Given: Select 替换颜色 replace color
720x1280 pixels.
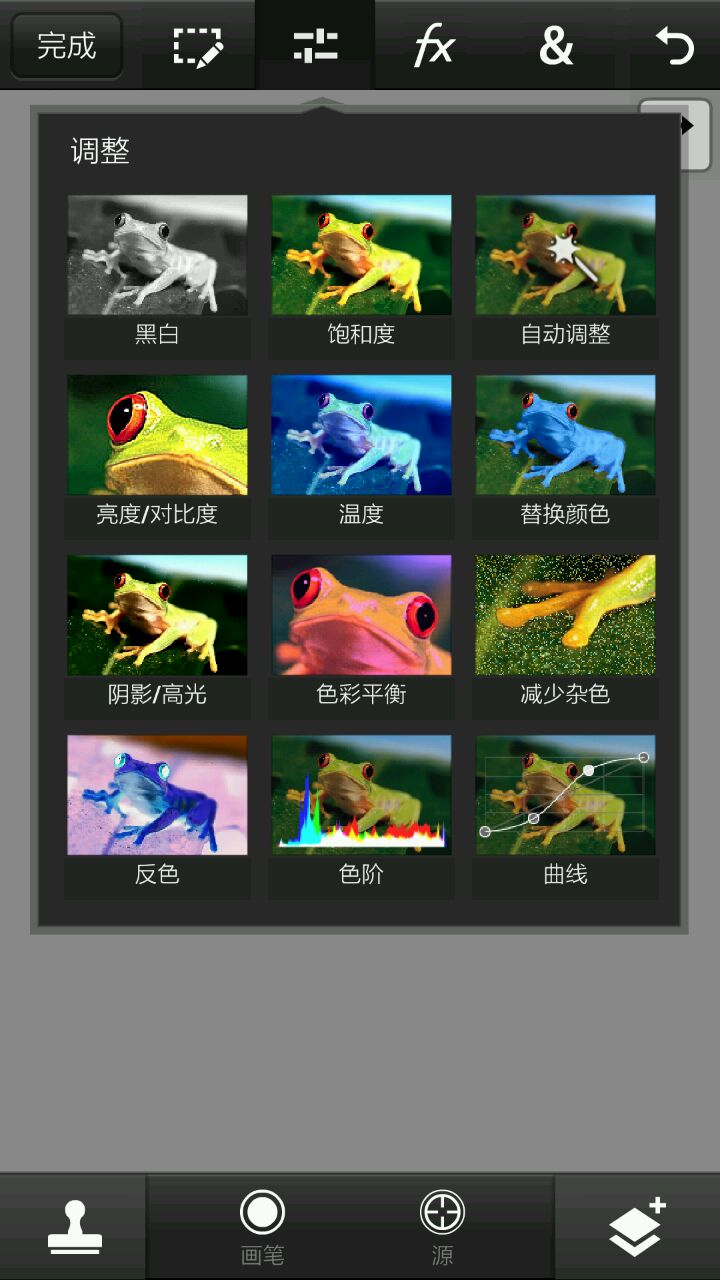Looking at the screenshot, I should 565,455.
